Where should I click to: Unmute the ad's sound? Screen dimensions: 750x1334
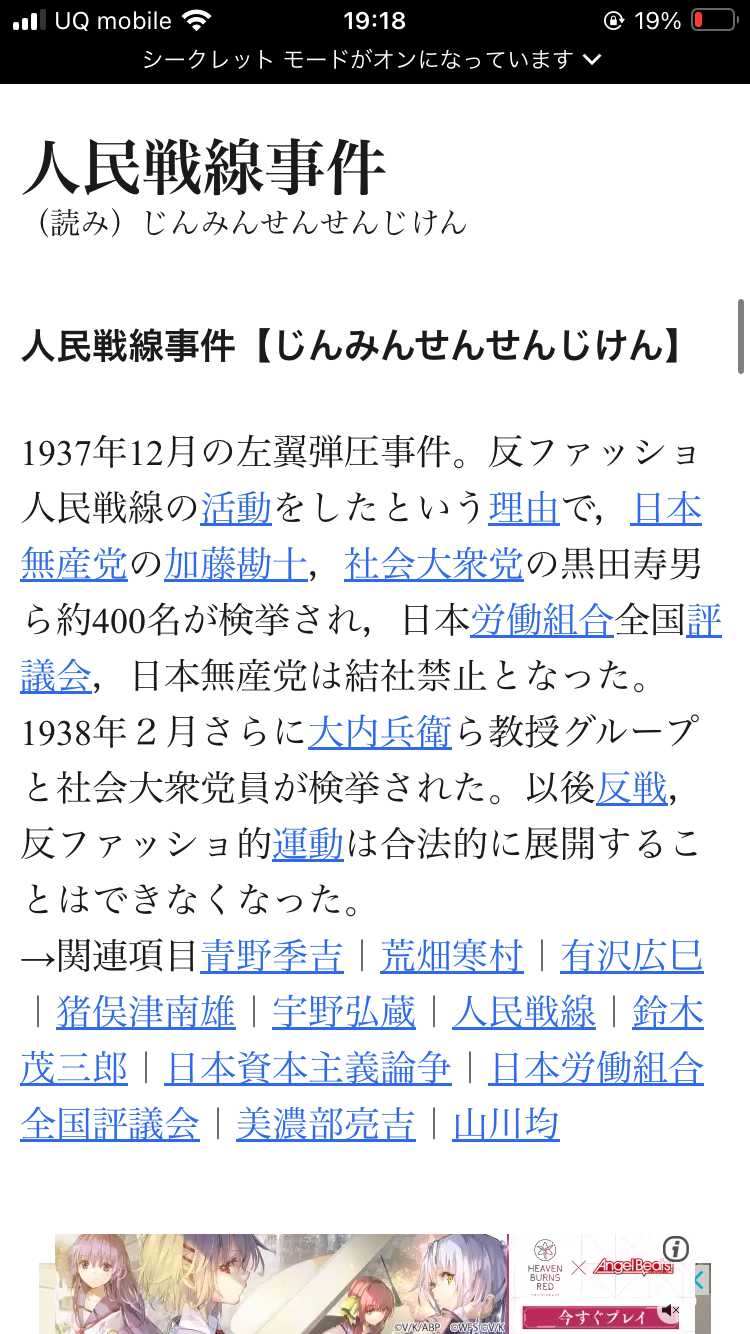coord(669,1310)
